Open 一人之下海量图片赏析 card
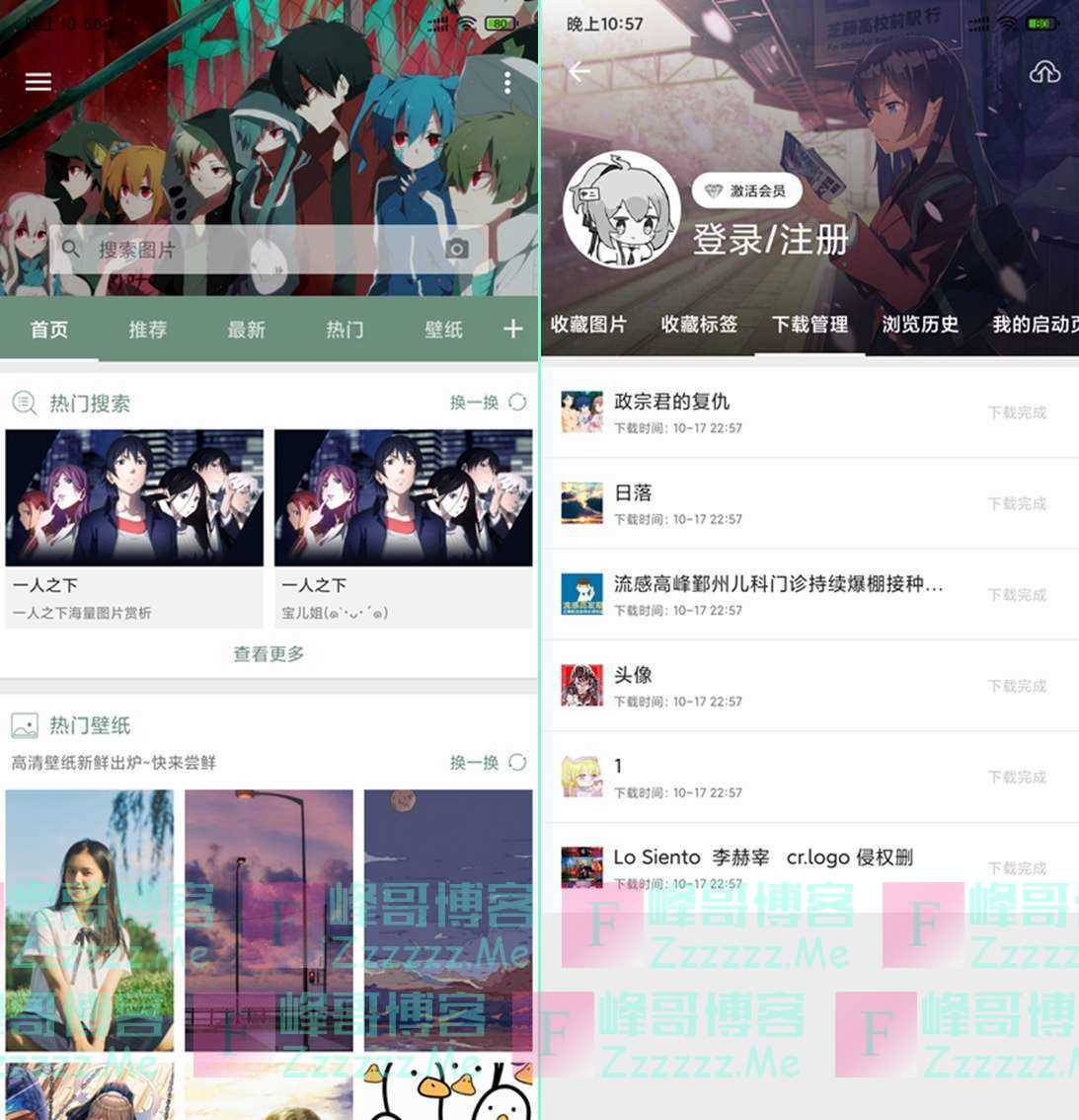 (x=134, y=528)
